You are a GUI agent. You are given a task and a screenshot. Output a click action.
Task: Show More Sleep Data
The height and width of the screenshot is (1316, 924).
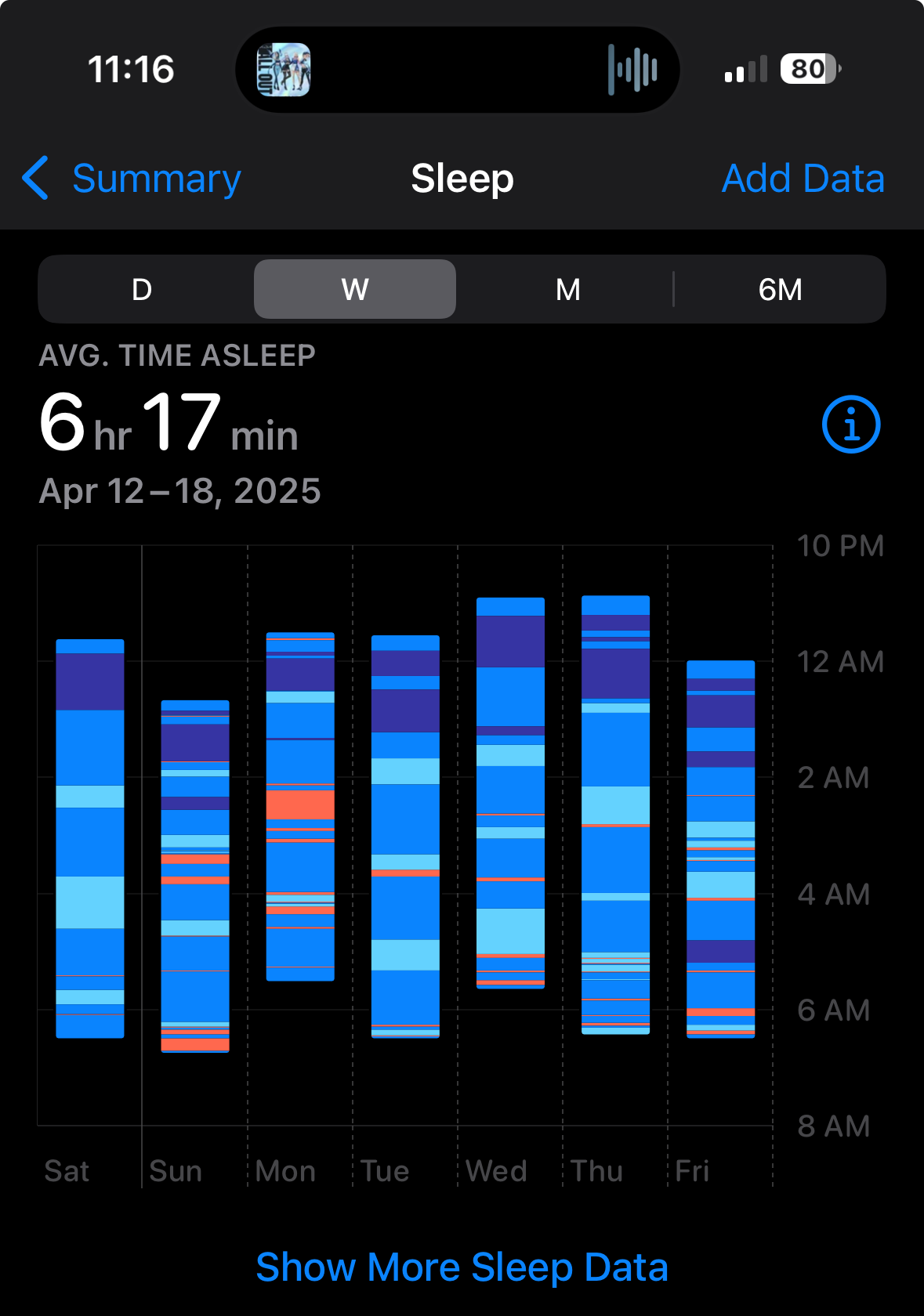coord(462,1267)
